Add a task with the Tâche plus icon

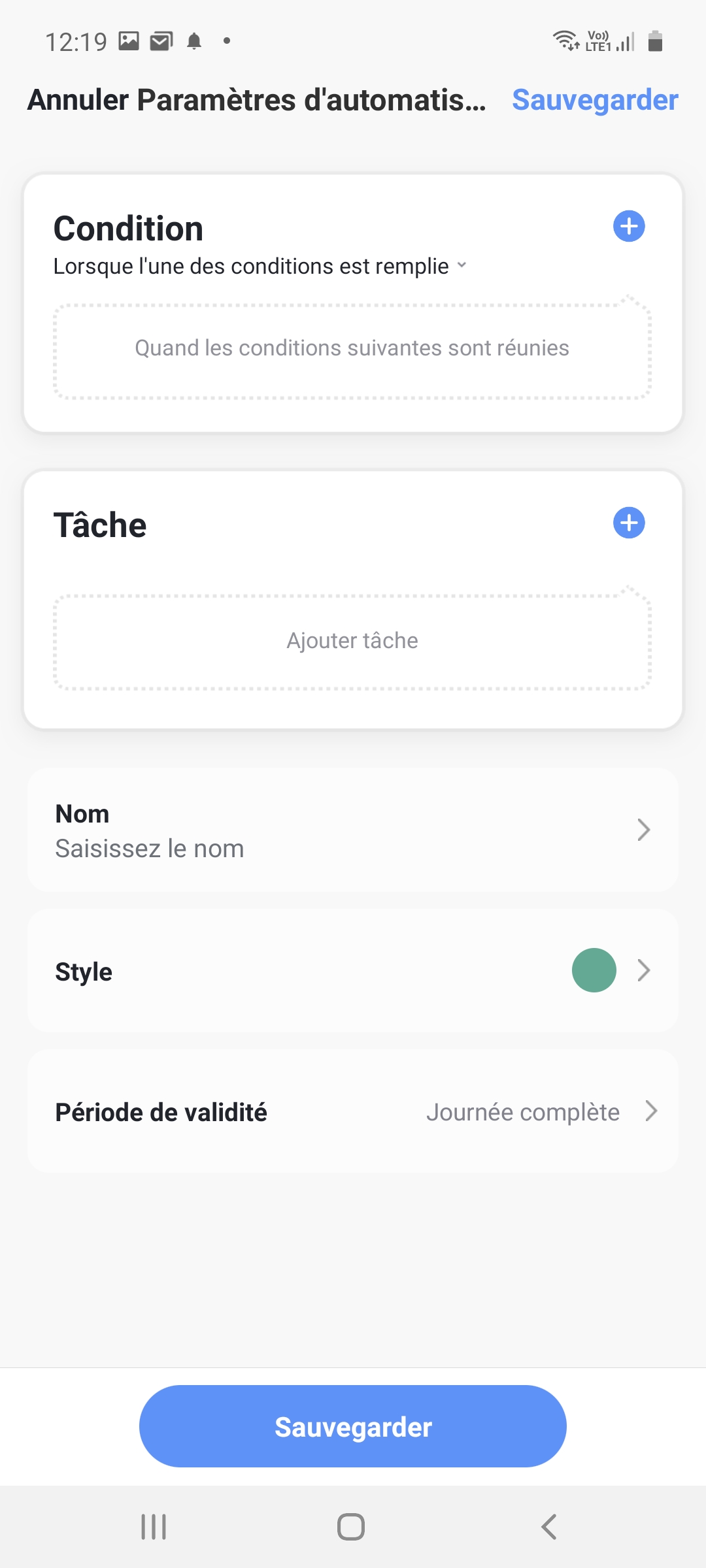629,523
